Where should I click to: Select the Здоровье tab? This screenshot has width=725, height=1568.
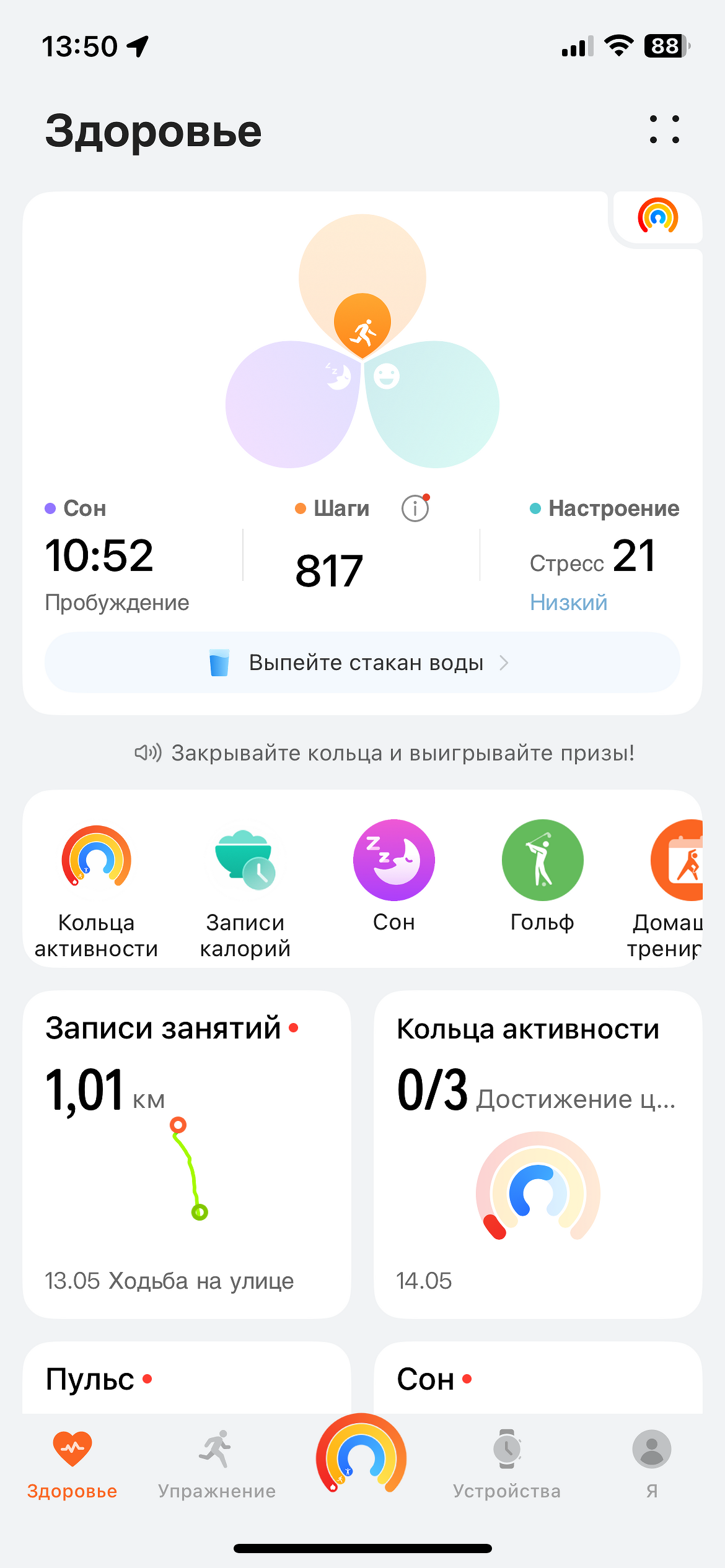pos(72,1465)
